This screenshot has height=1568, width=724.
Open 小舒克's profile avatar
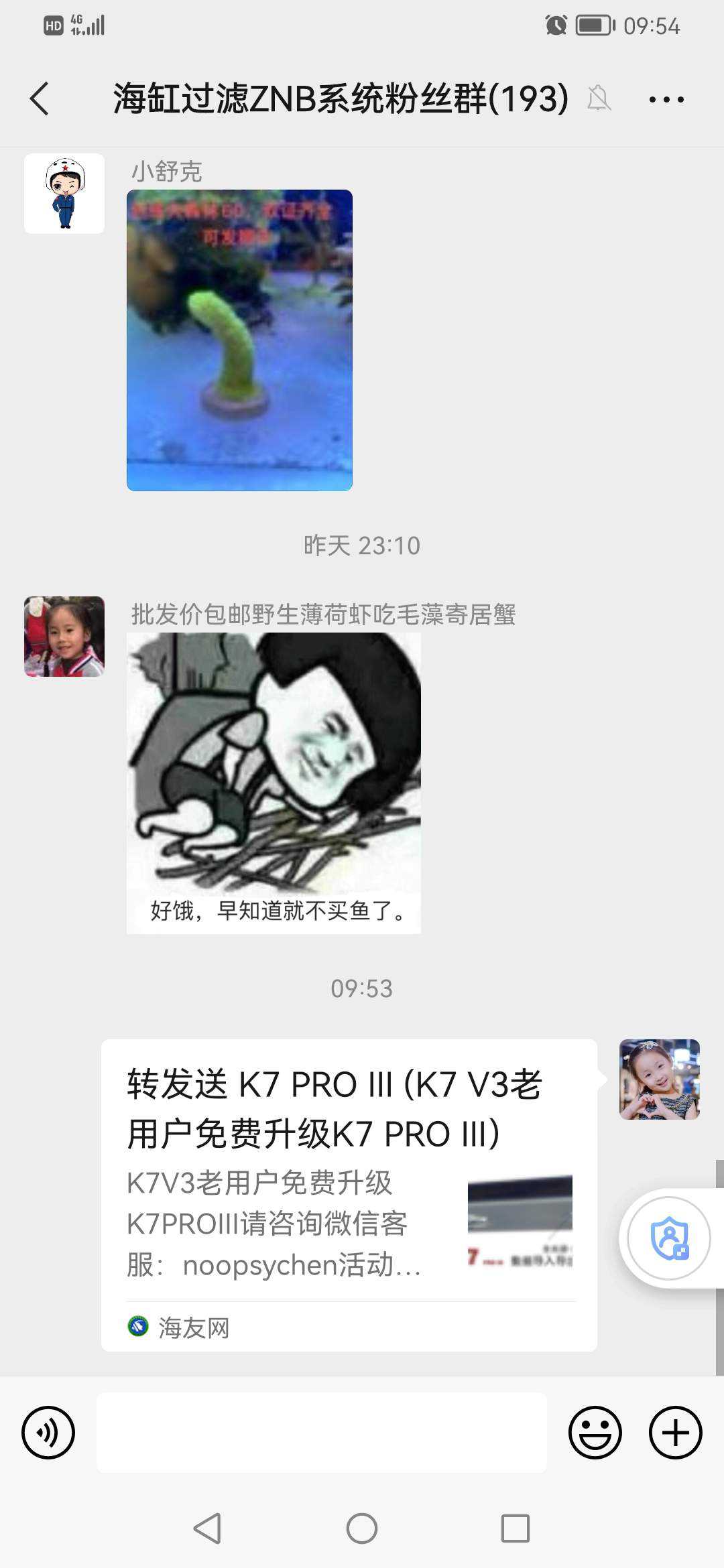pos(64,194)
